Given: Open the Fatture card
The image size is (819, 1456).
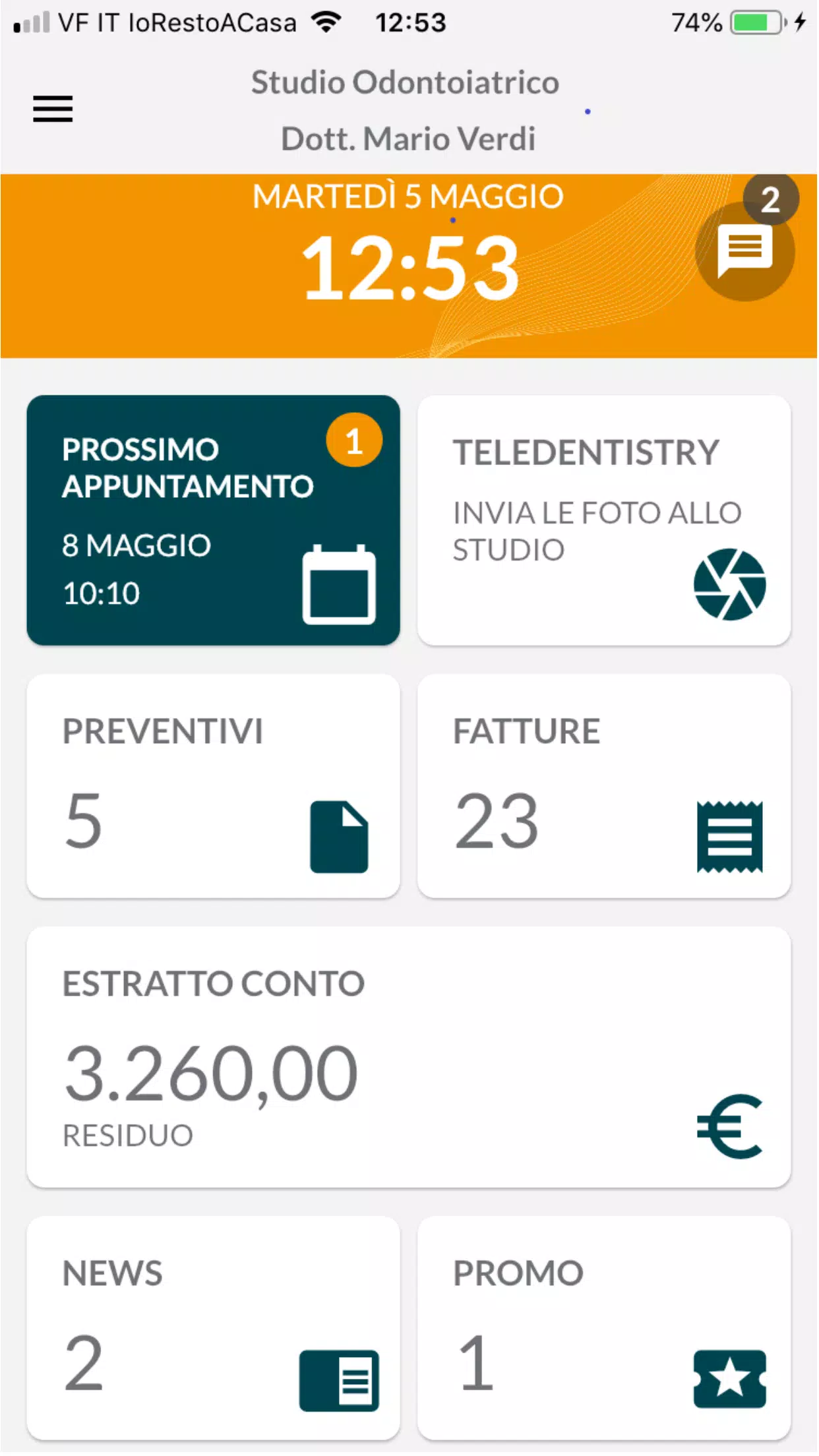Looking at the screenshot, I should [x=603, y=785].
